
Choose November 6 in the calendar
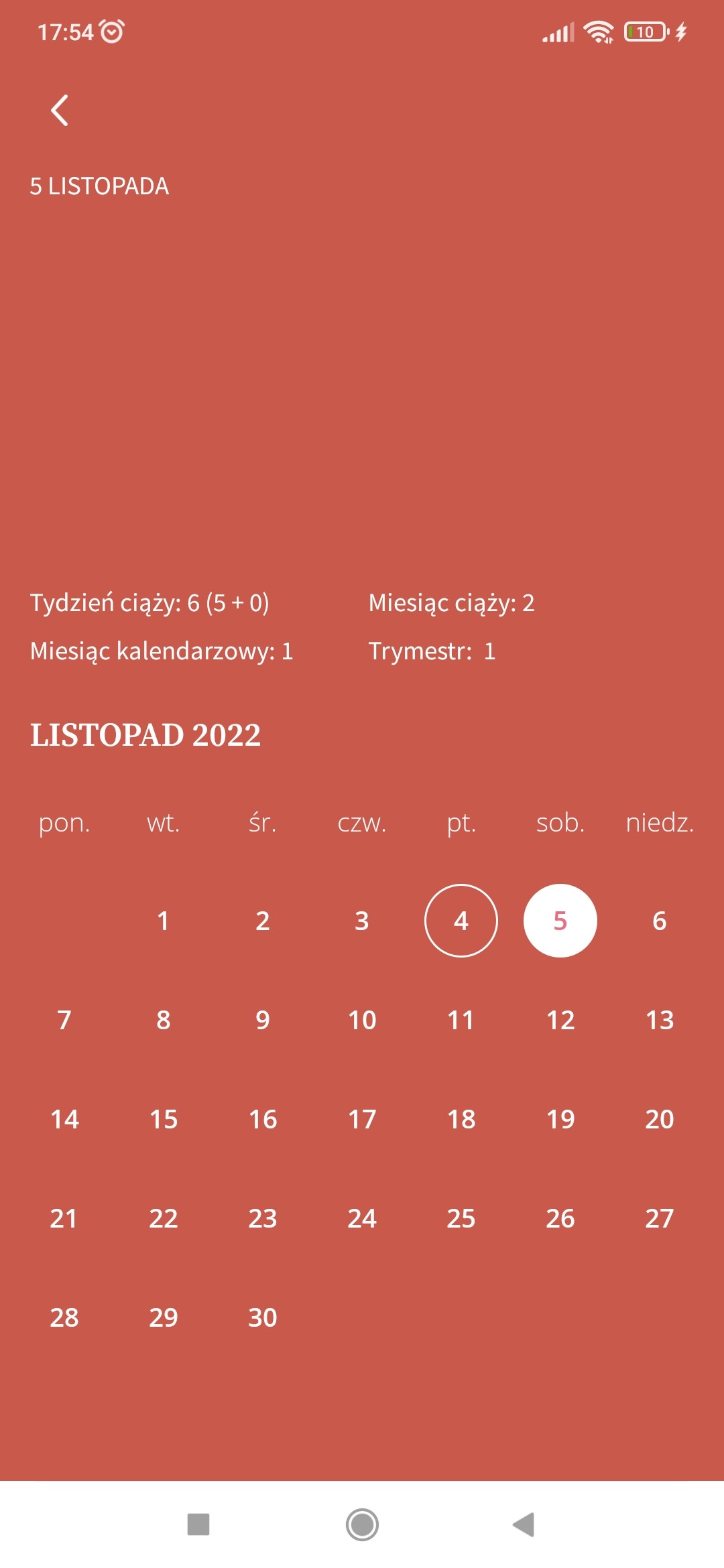659,921
